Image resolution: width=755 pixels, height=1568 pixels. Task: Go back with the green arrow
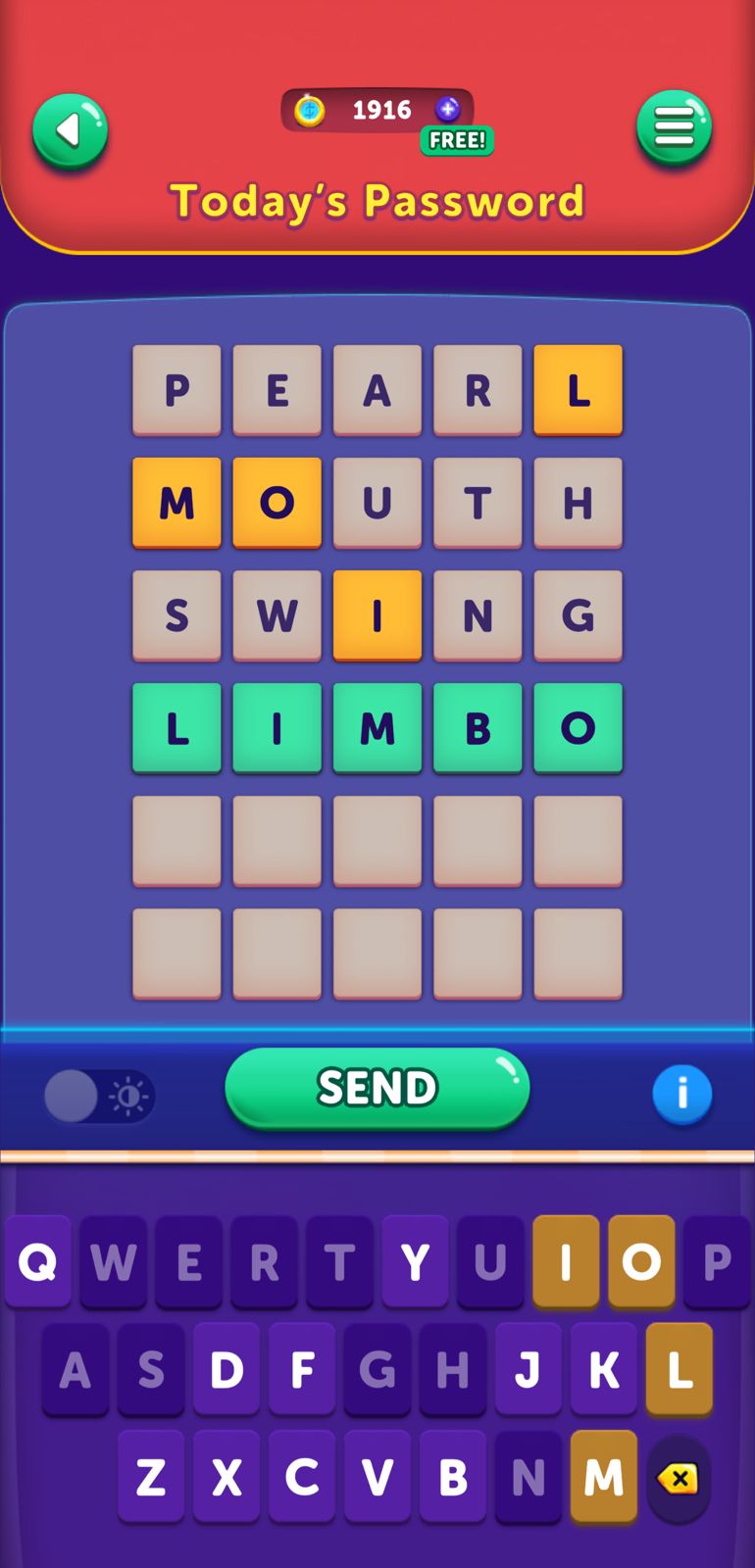[70, 130]
